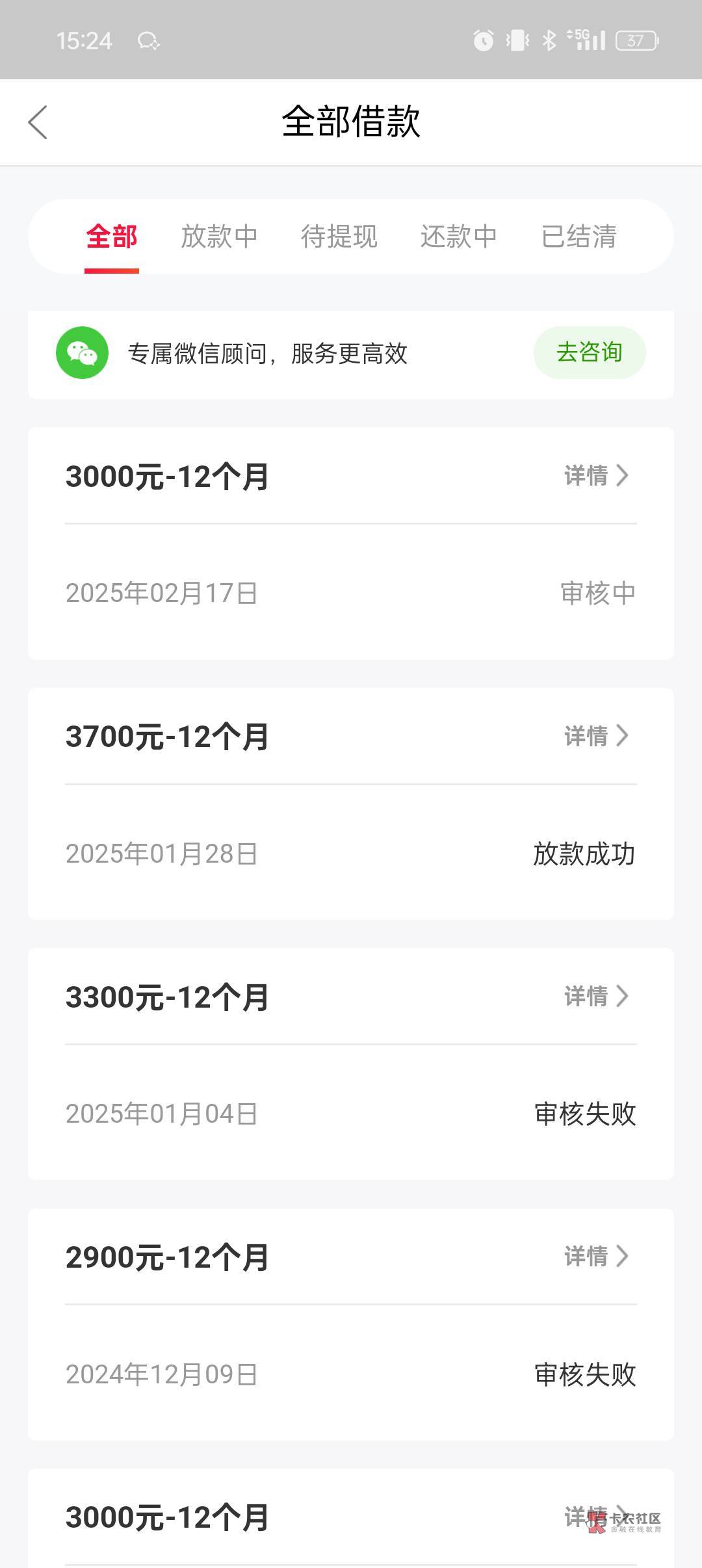Image resolution: width=702 pixels, height=1568 pixels.
Task: Open 详情 for the 3300元 loan
Action: (596, 996)
